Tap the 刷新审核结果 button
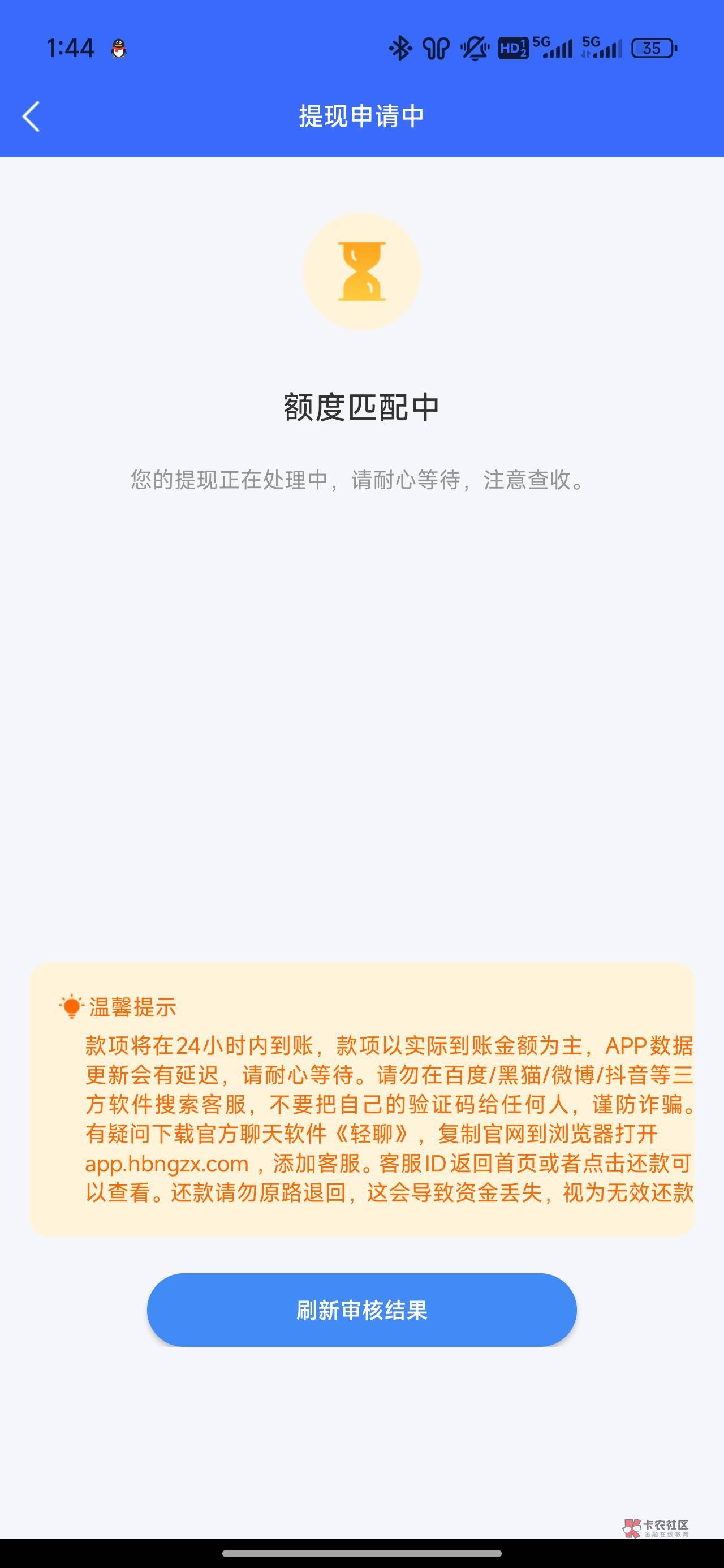 (x=361, y=1310)
